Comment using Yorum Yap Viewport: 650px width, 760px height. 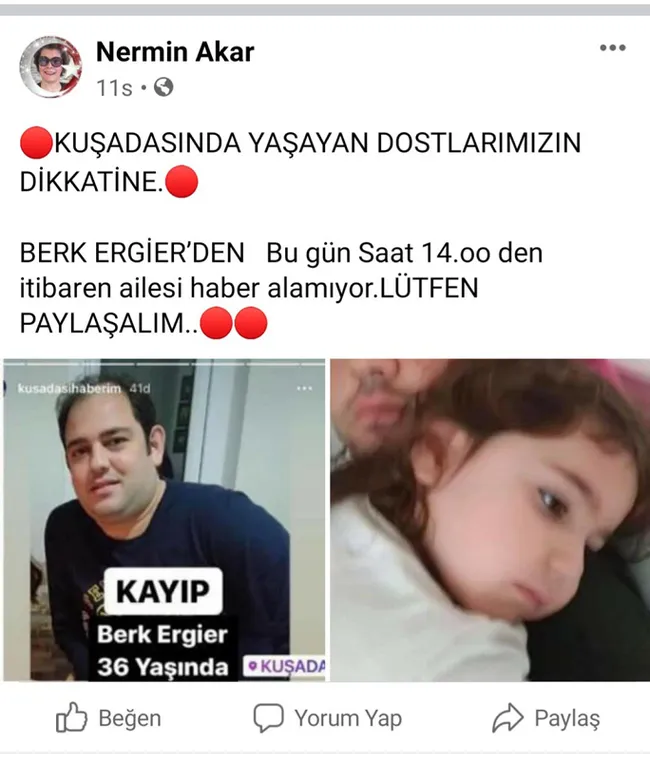pyautogui.click(x=327, y=717)
